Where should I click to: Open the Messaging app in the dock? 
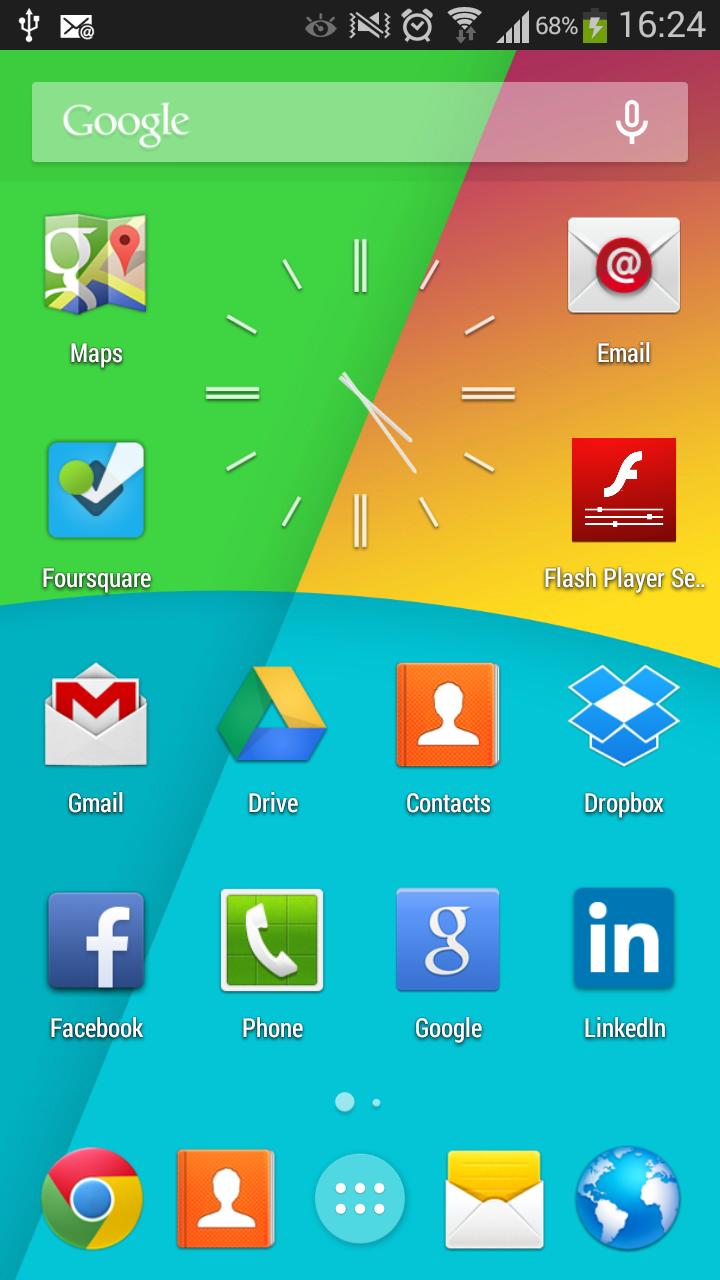click(493, 1198)
